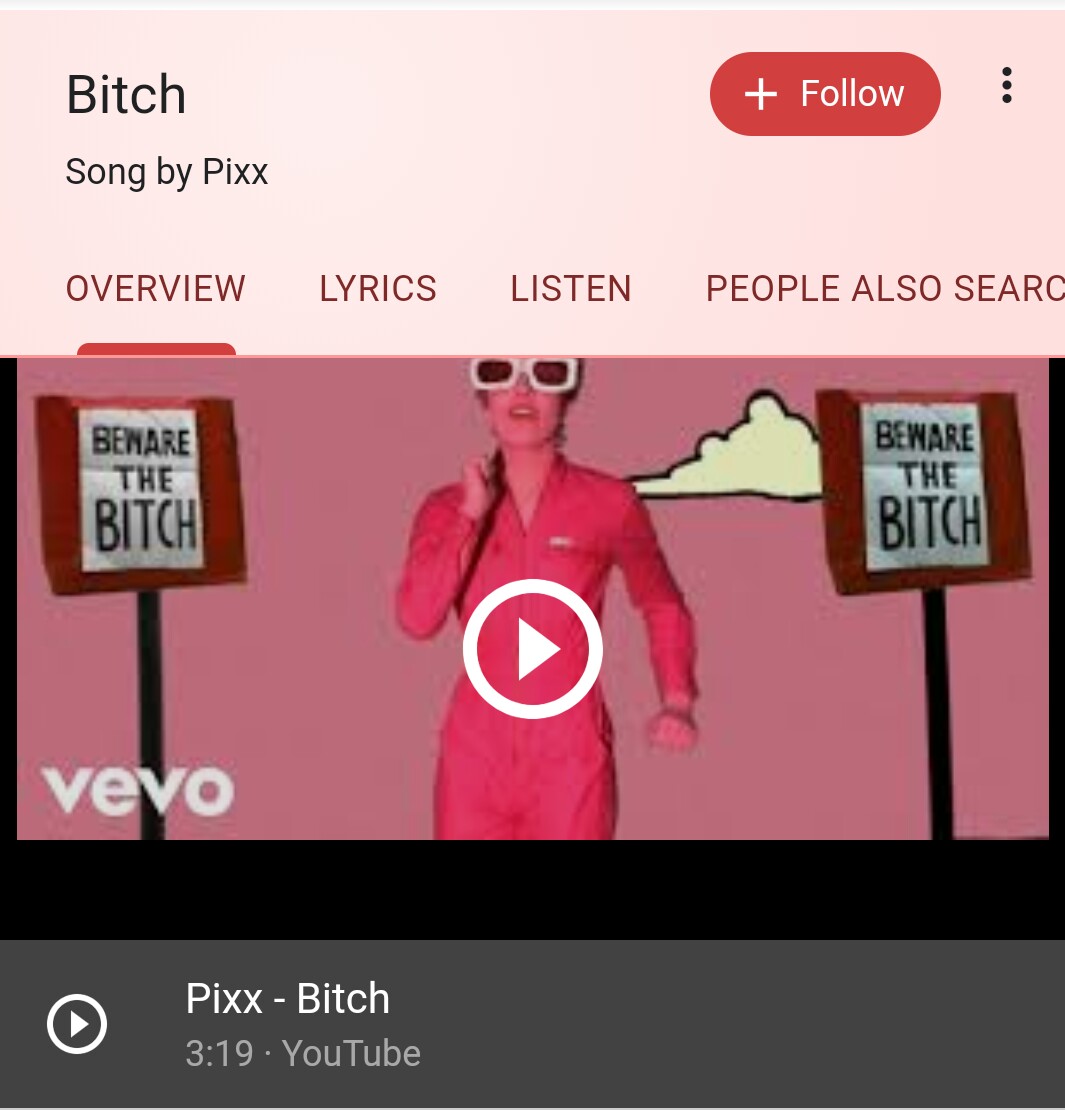Switch to the Overview tab
The height and width of the screenshot is (1110, 1065).
click(156, 289)
